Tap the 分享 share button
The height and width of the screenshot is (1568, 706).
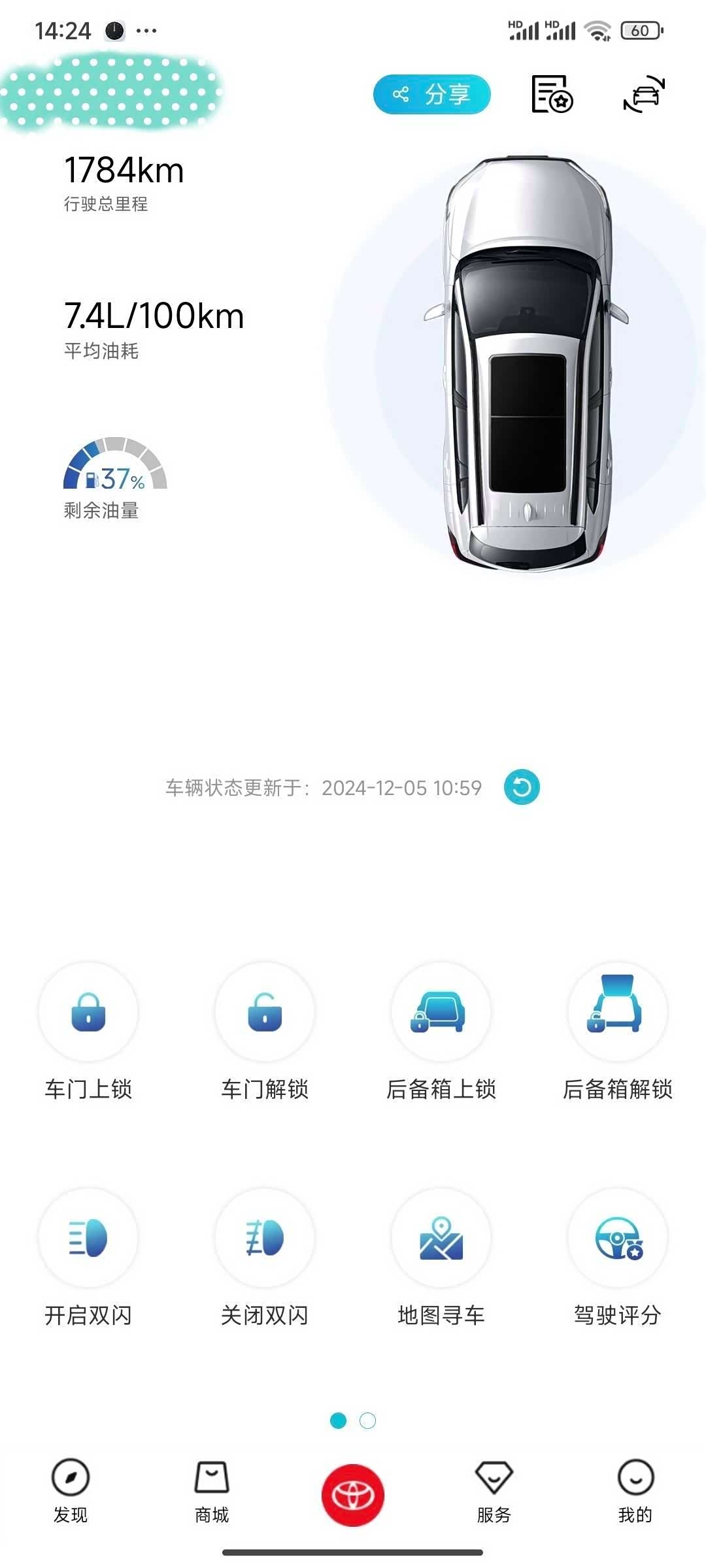(431, 95)
